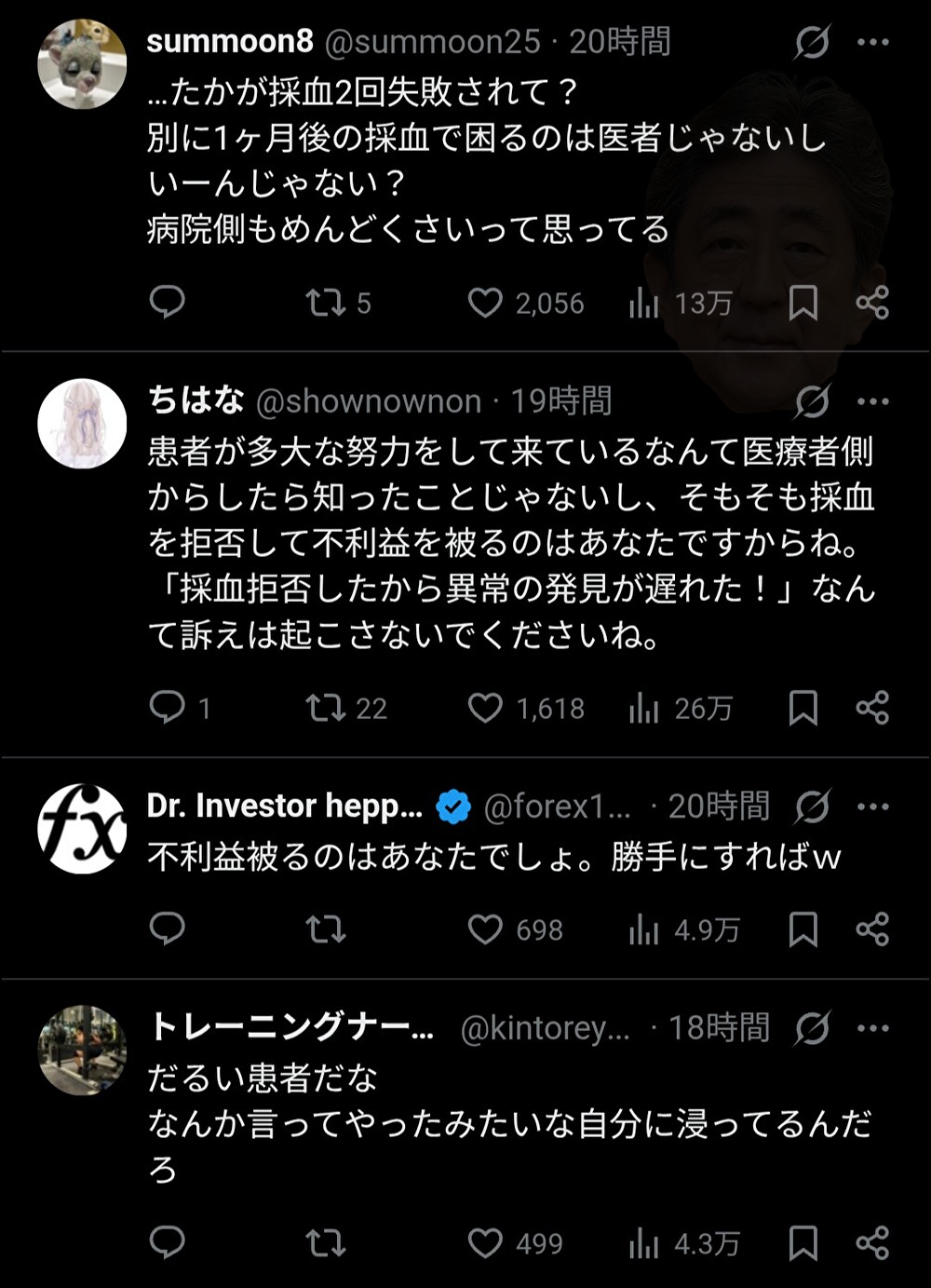This screenshot has height=1288, width=931.
Task: Like summoon8's reply
Action: 485,303
